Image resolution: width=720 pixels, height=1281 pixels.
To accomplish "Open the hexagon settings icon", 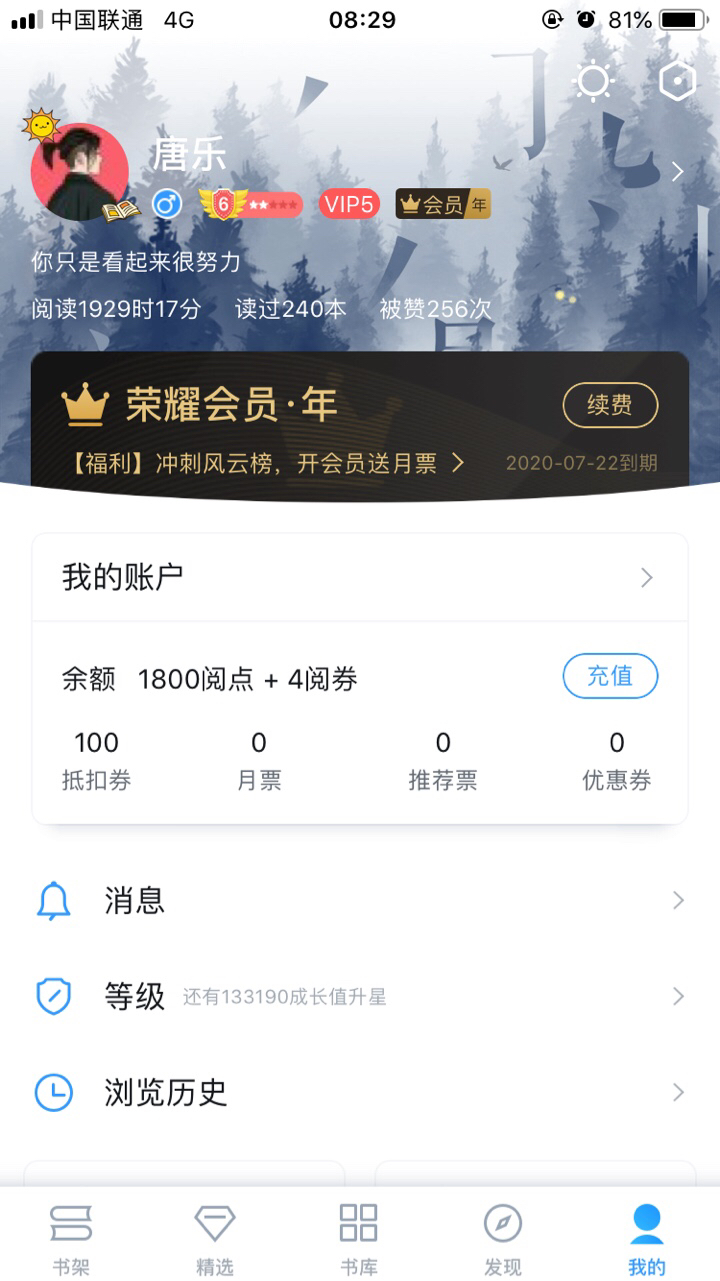I will click(677, 82).
